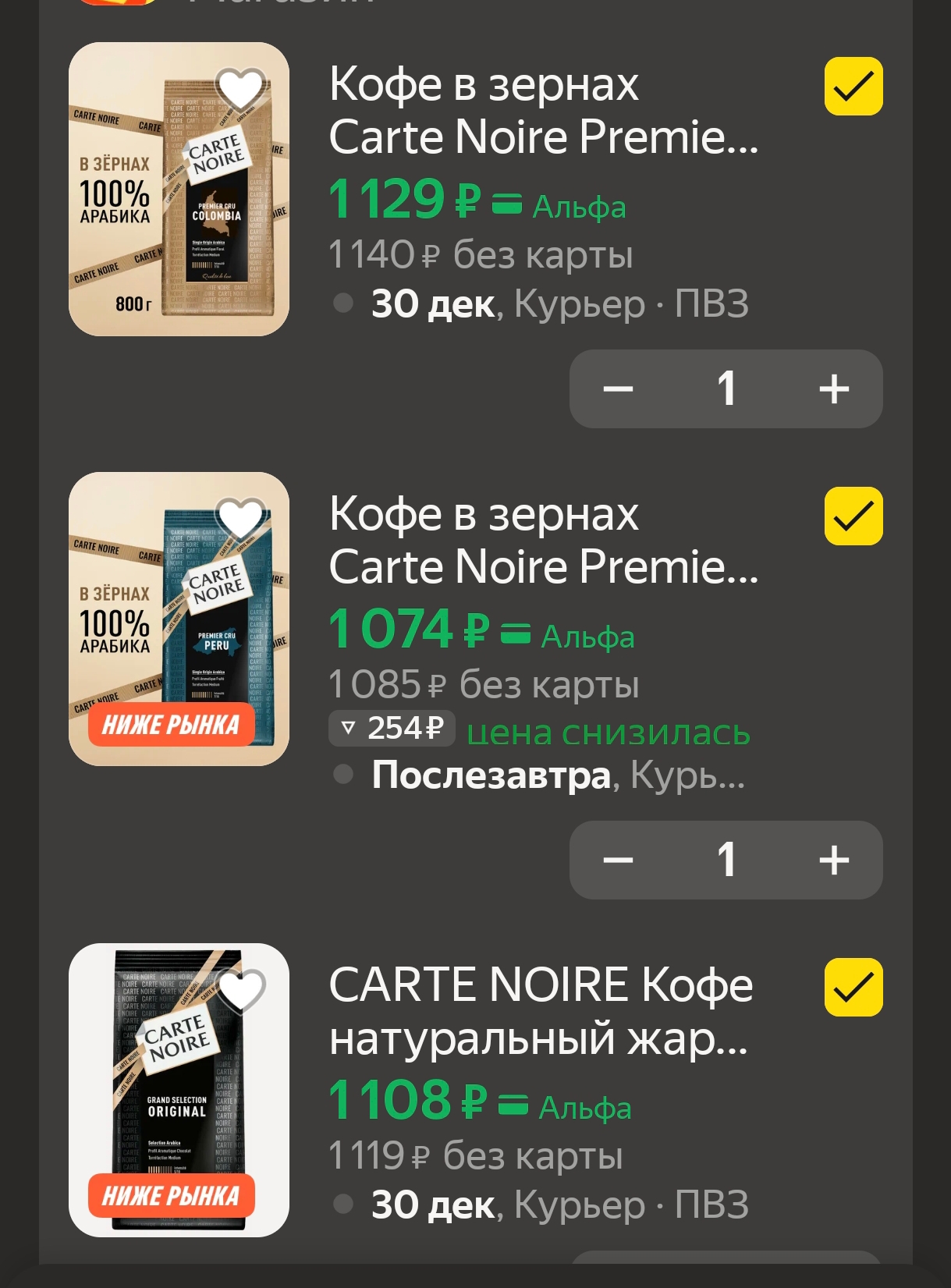The height and width of the screenshot is (1288, 951).
Task: Select the ПВЗ delivery option
Action: (710, 307)
